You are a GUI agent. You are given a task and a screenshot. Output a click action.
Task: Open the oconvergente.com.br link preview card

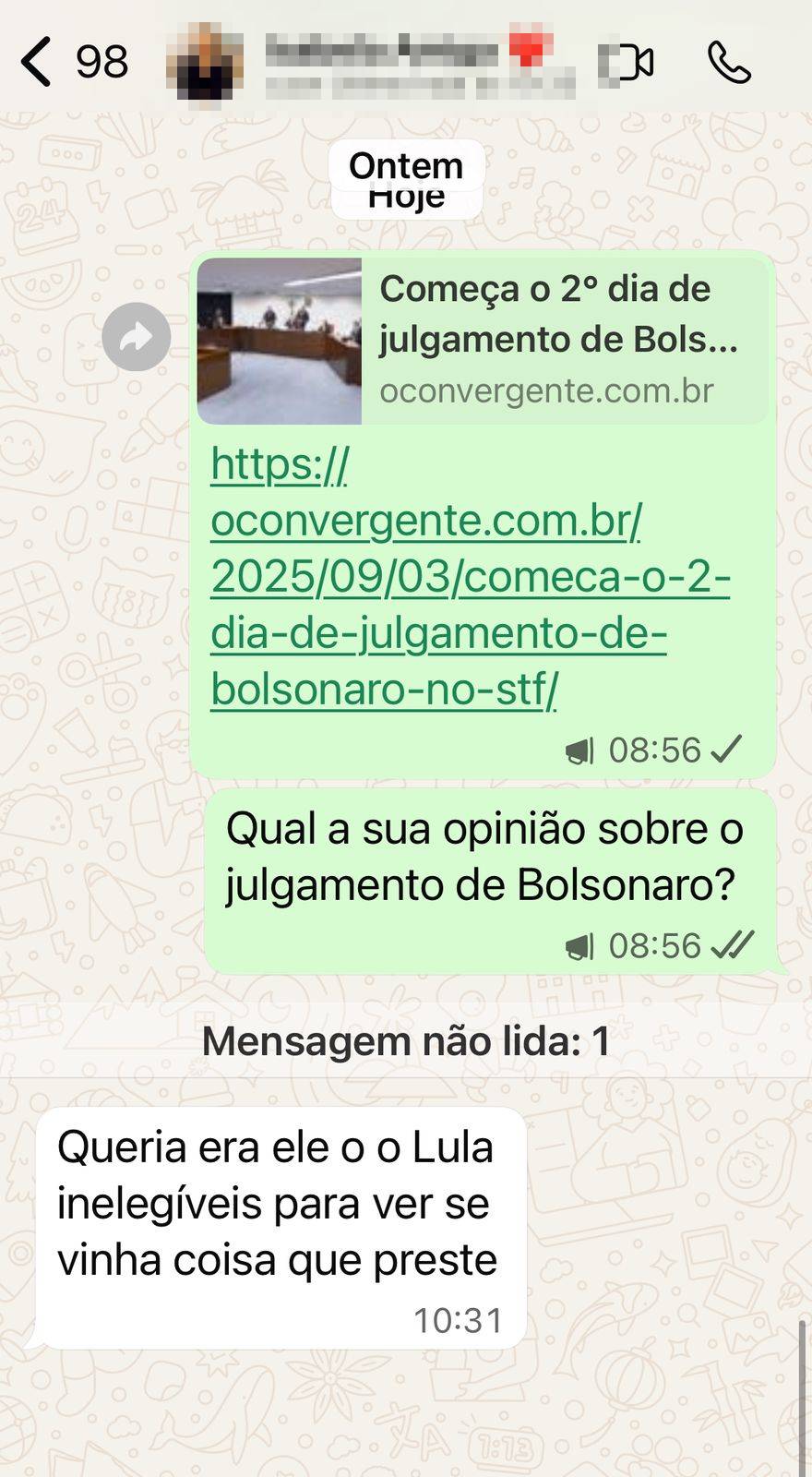point(482,341)
